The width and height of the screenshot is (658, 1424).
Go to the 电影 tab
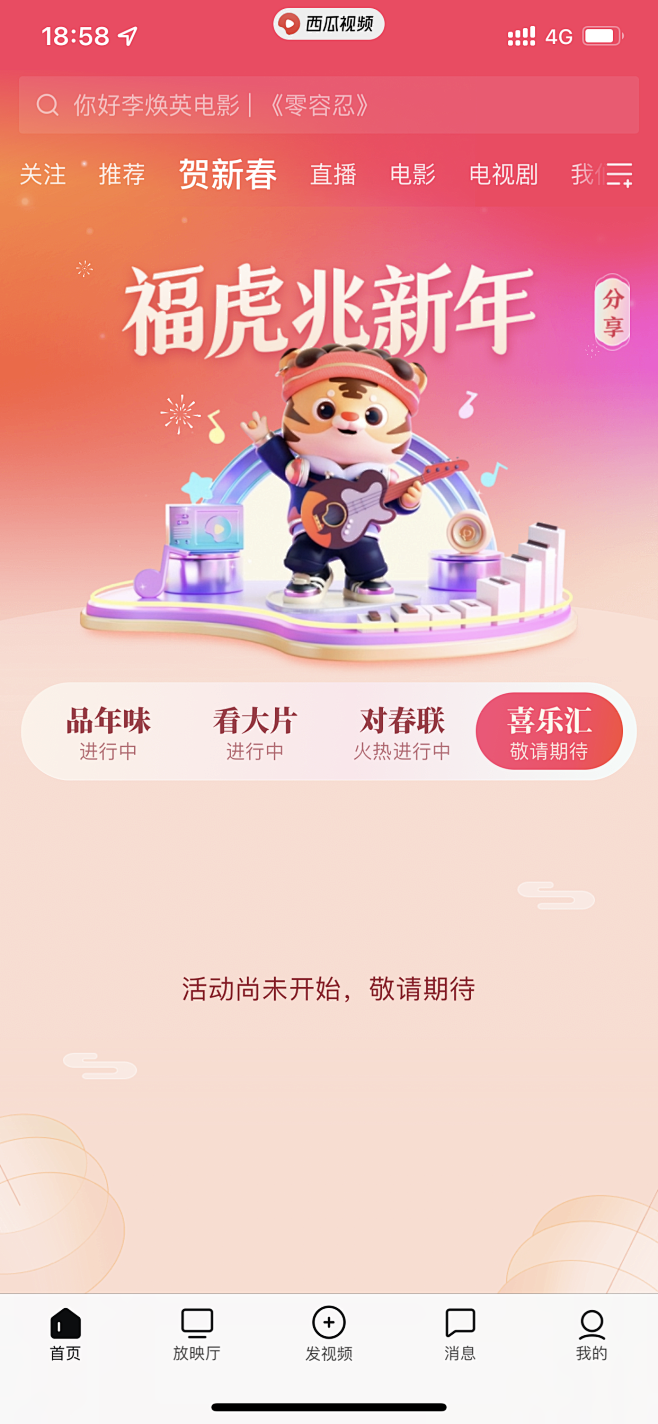[413, 175]
